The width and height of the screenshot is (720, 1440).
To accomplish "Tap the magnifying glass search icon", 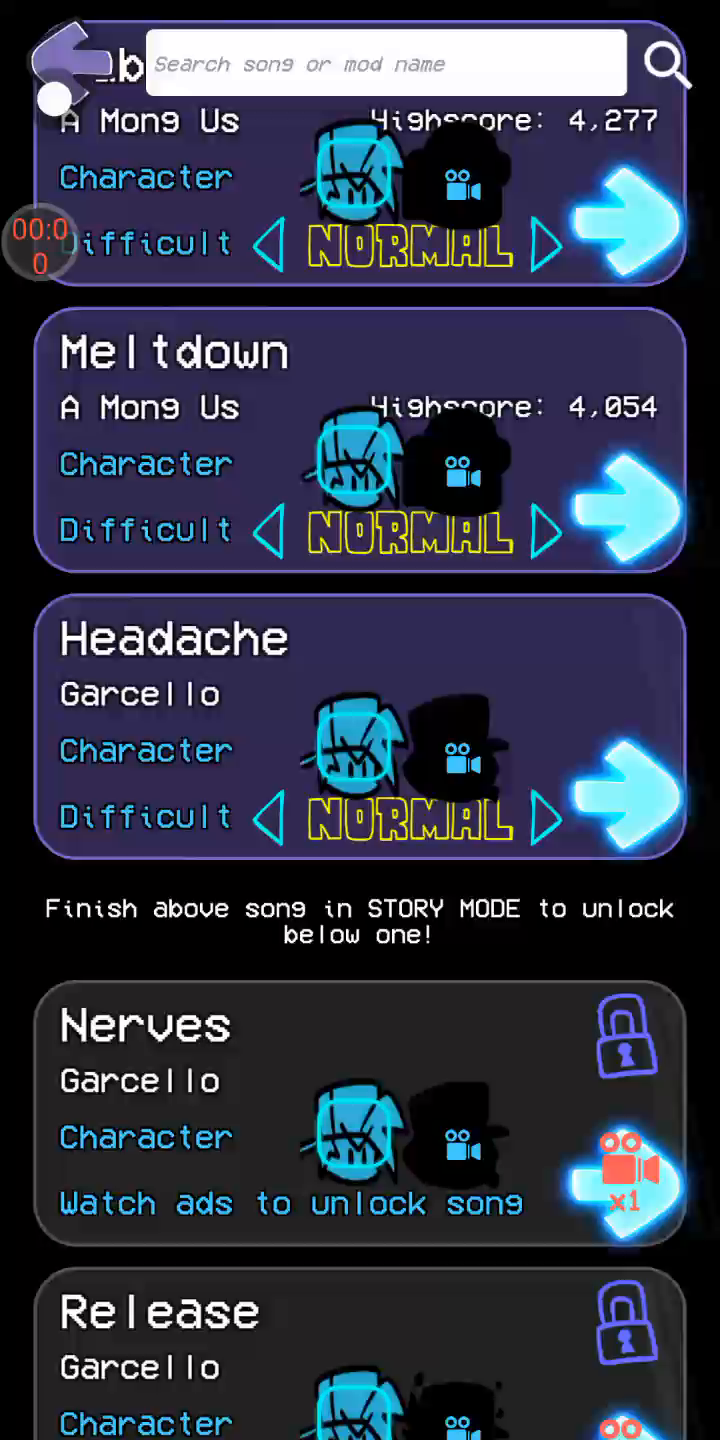I will [x=666, y=63].
